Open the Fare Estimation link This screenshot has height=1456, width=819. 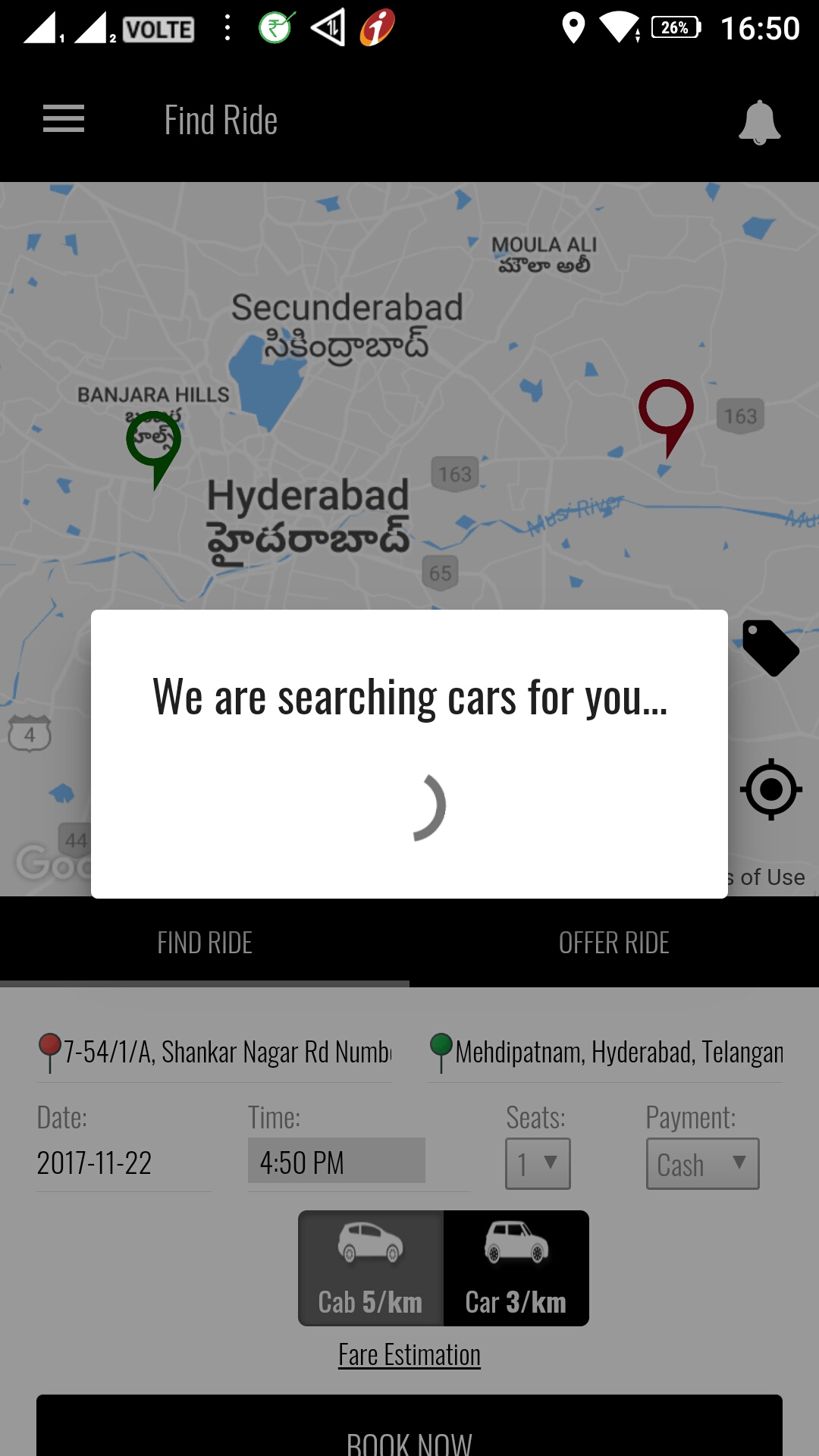tap(409, 1354)
